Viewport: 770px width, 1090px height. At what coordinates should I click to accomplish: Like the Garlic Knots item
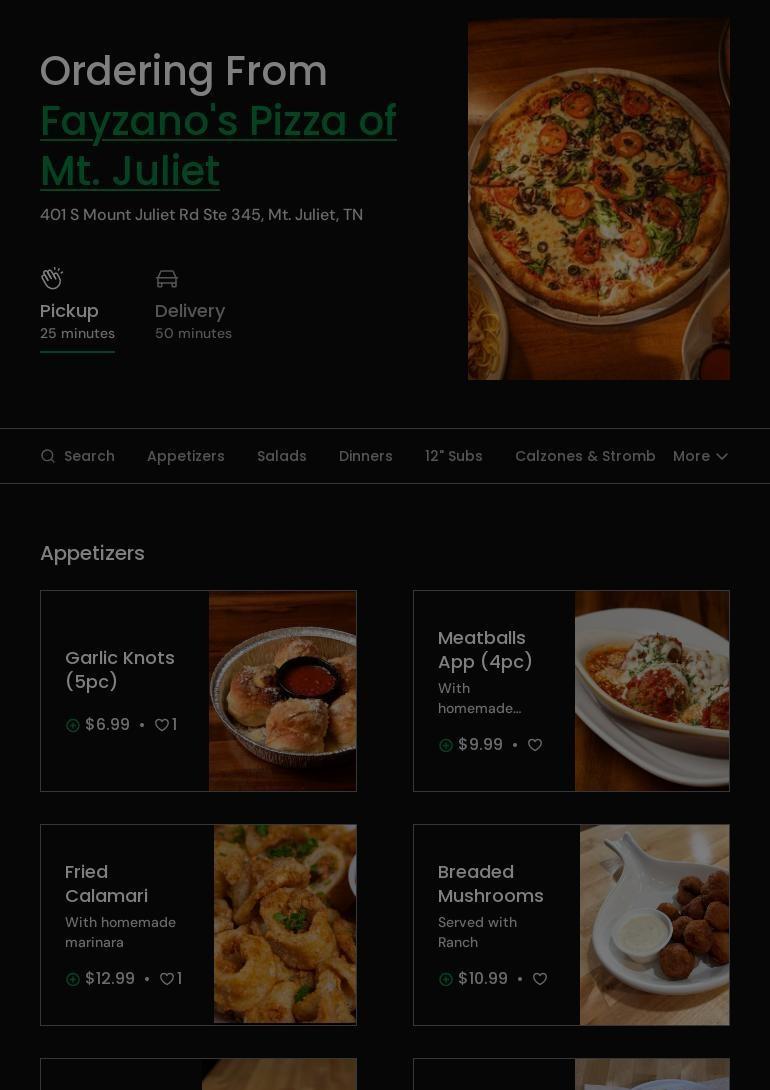point(162,725)
